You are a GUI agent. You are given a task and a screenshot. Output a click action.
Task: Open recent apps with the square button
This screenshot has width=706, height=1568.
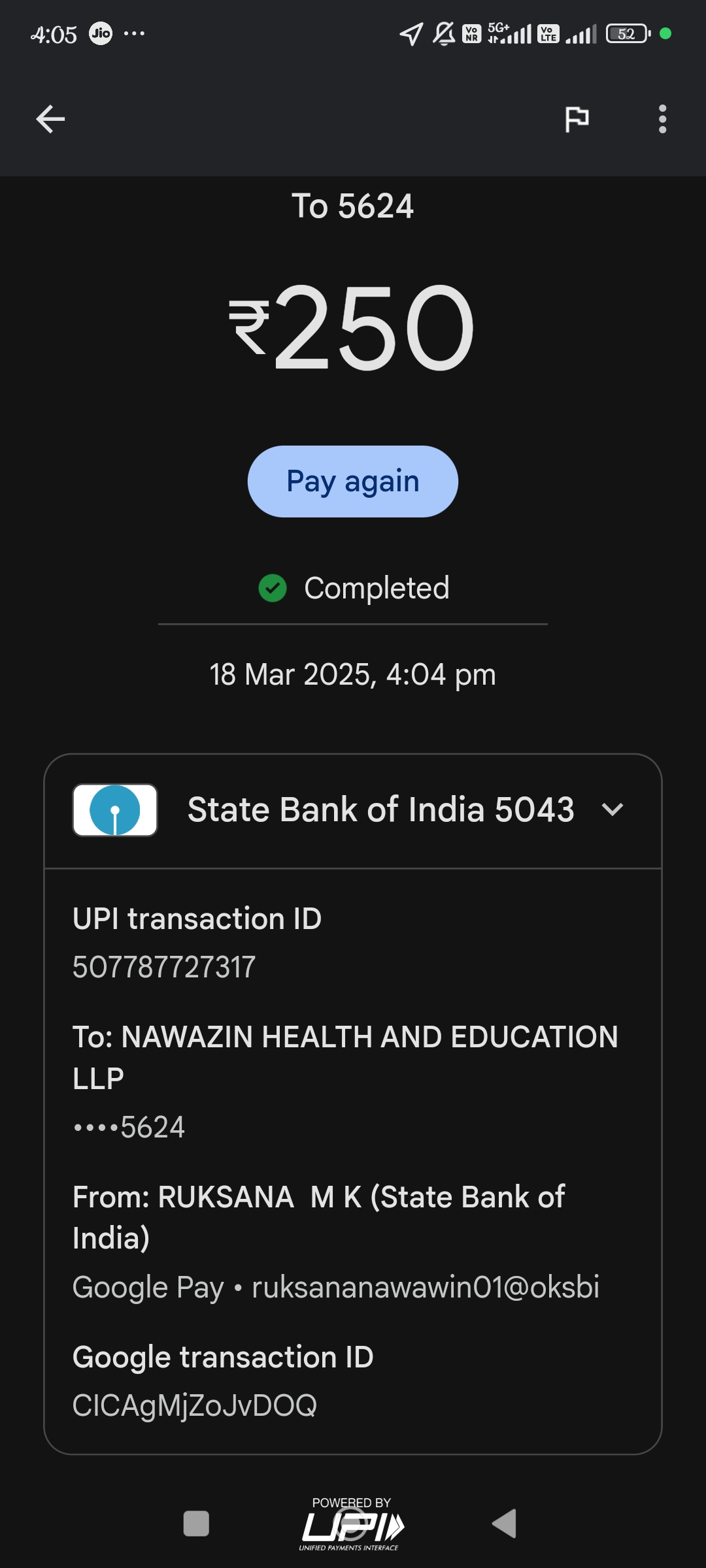(196, 1524)
